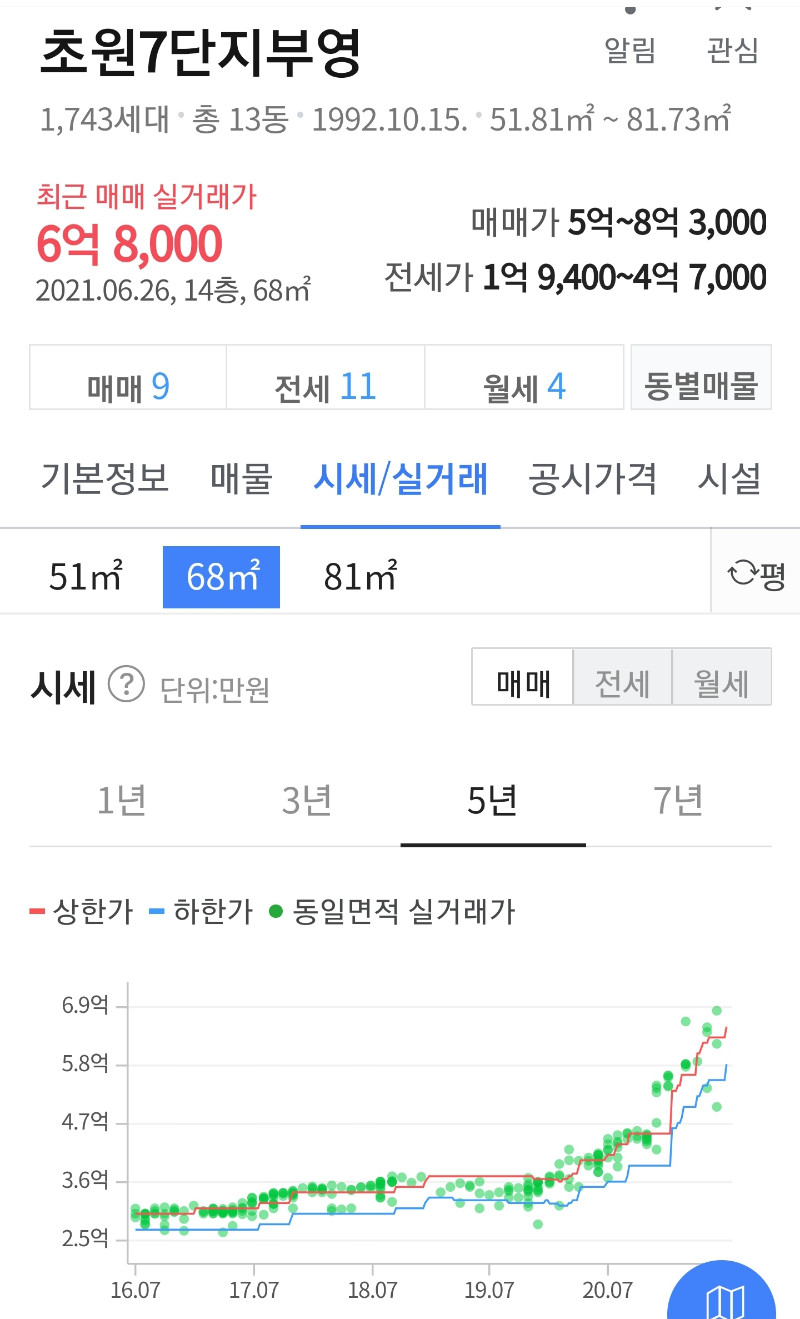800x1319 pixels.
Task: Open 동별매물 listings by building
Action: 701,386
